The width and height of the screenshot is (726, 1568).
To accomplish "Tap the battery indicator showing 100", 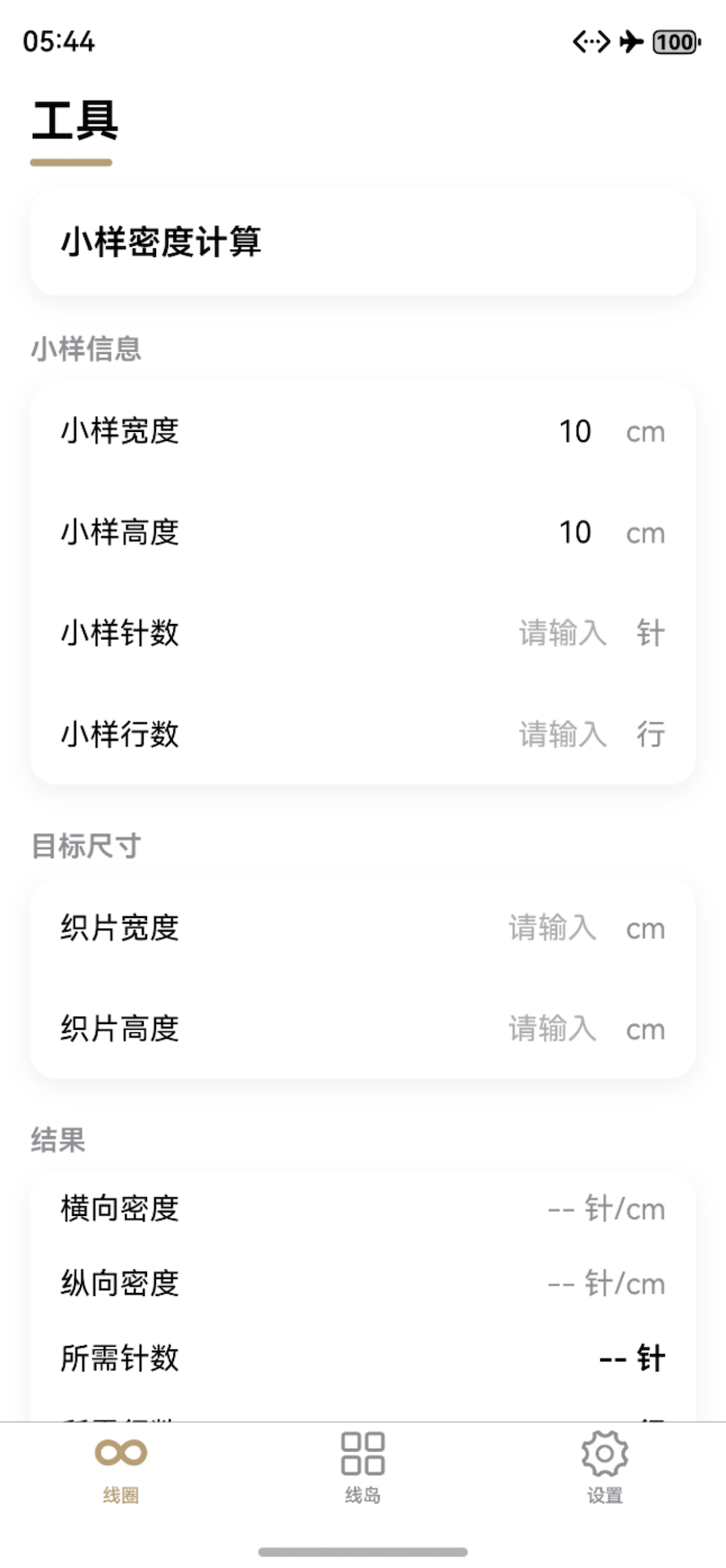I will [674, 42].
